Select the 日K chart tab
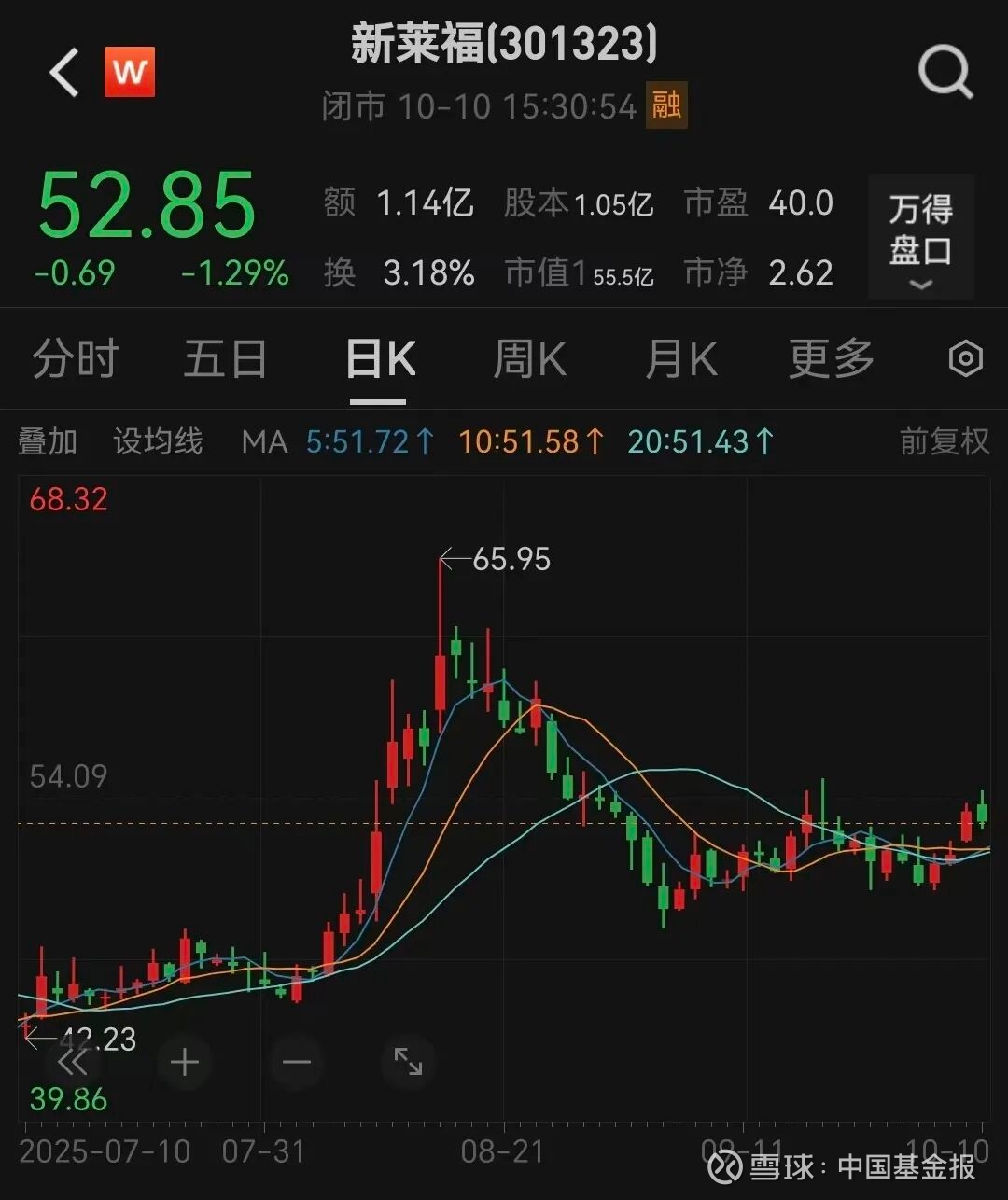1008x1200 pixels. tap(380, 359)
